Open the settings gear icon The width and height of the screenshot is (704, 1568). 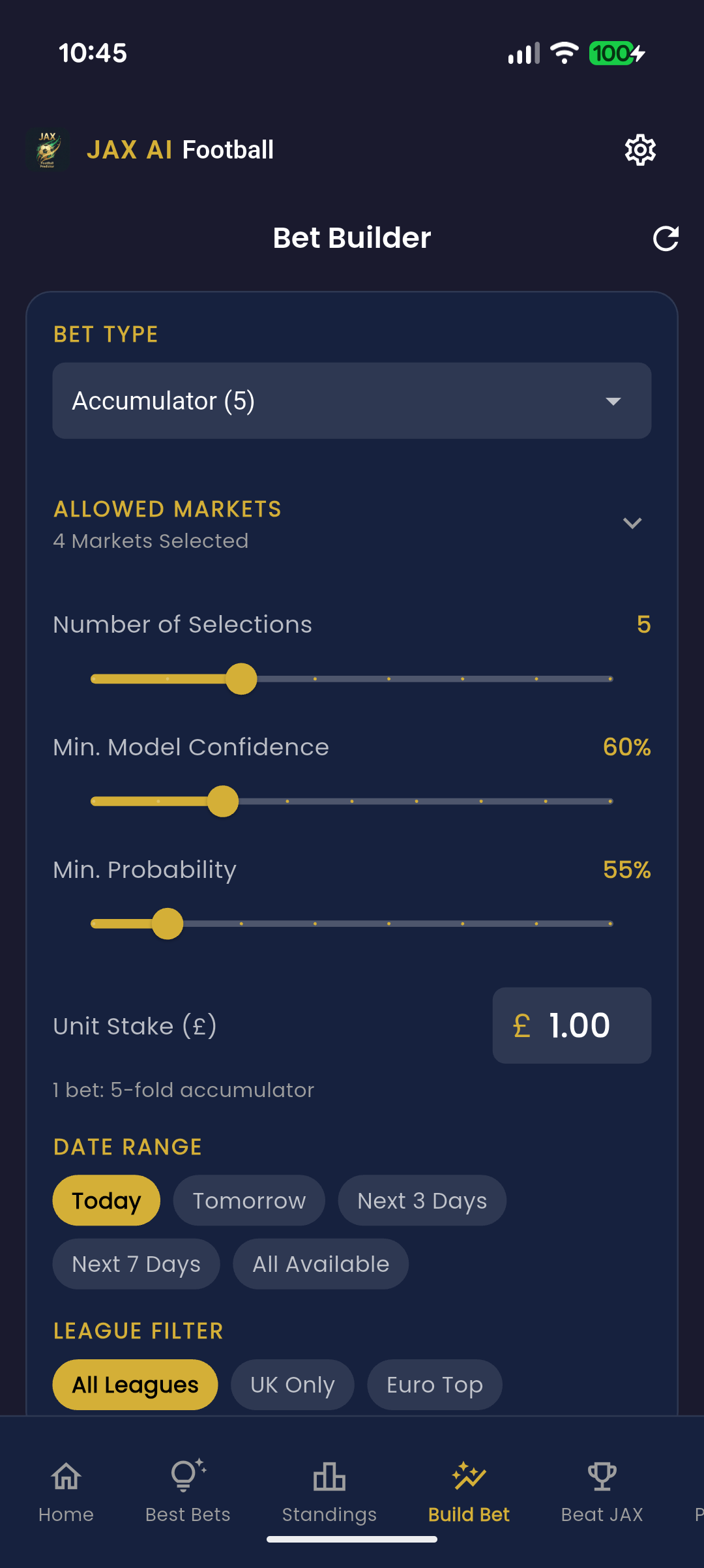pyautogui.click(x=639, y=149)
